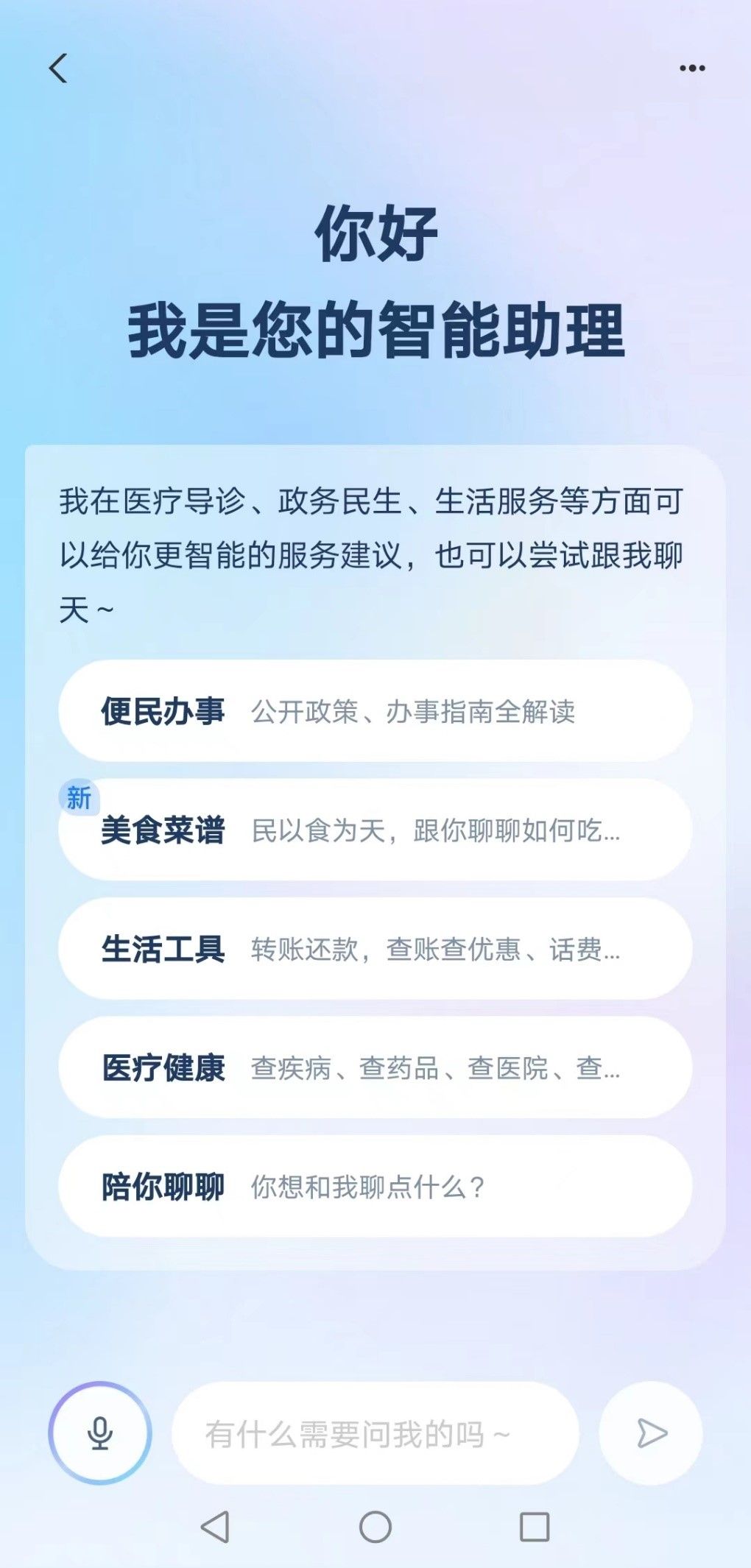Open the 美食菜谱 topic

(375, 830)
